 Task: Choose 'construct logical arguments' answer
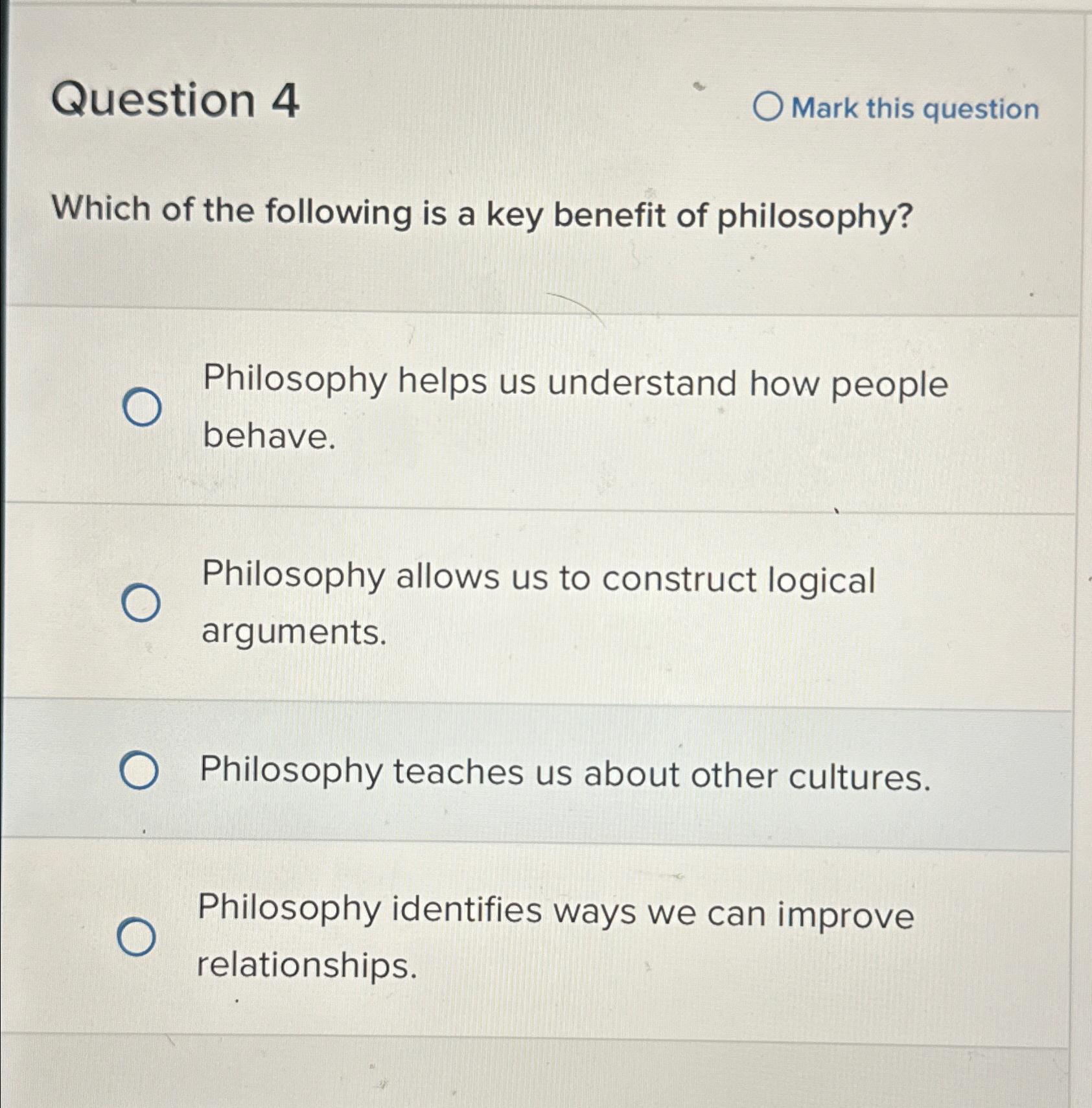141,603
